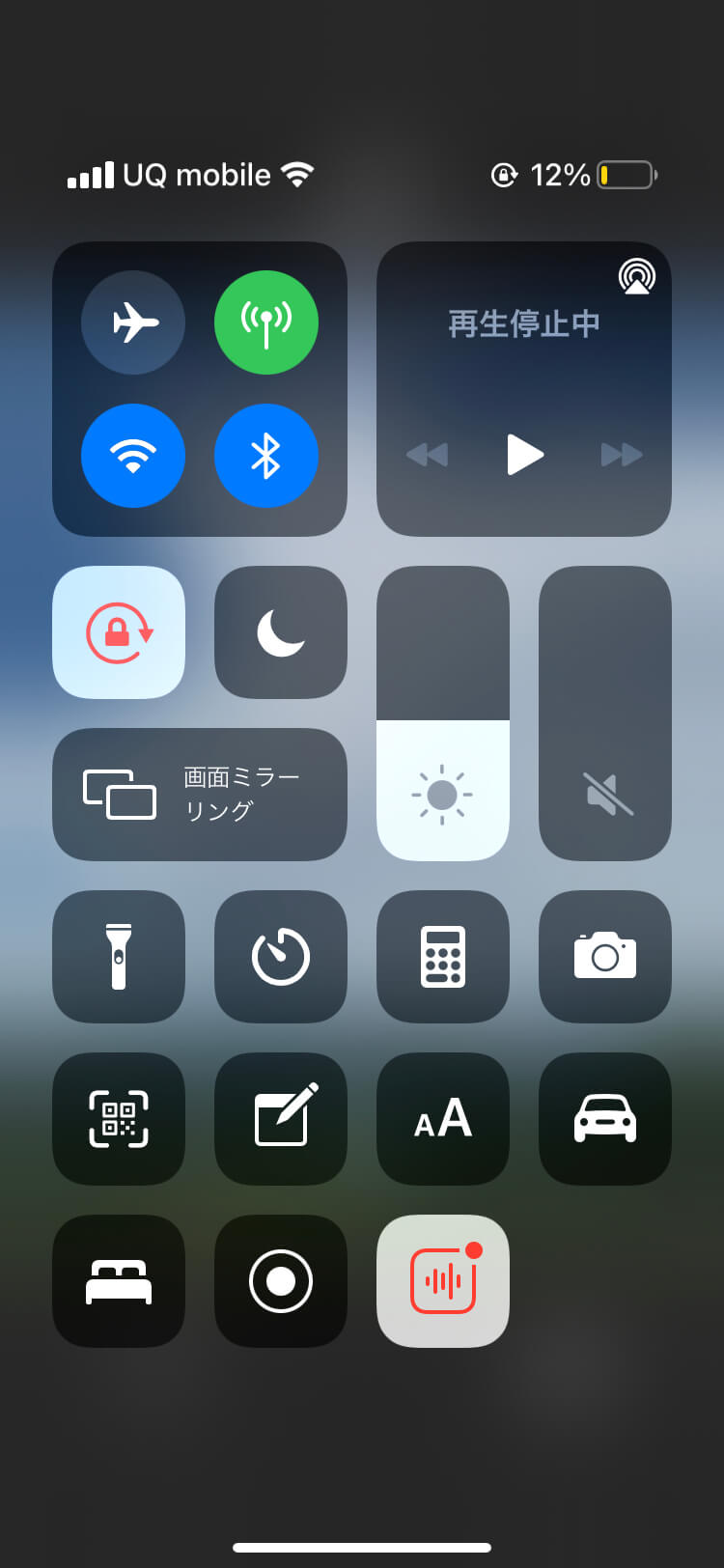Toggle the Wi-Fi button off

click(133, 456)
